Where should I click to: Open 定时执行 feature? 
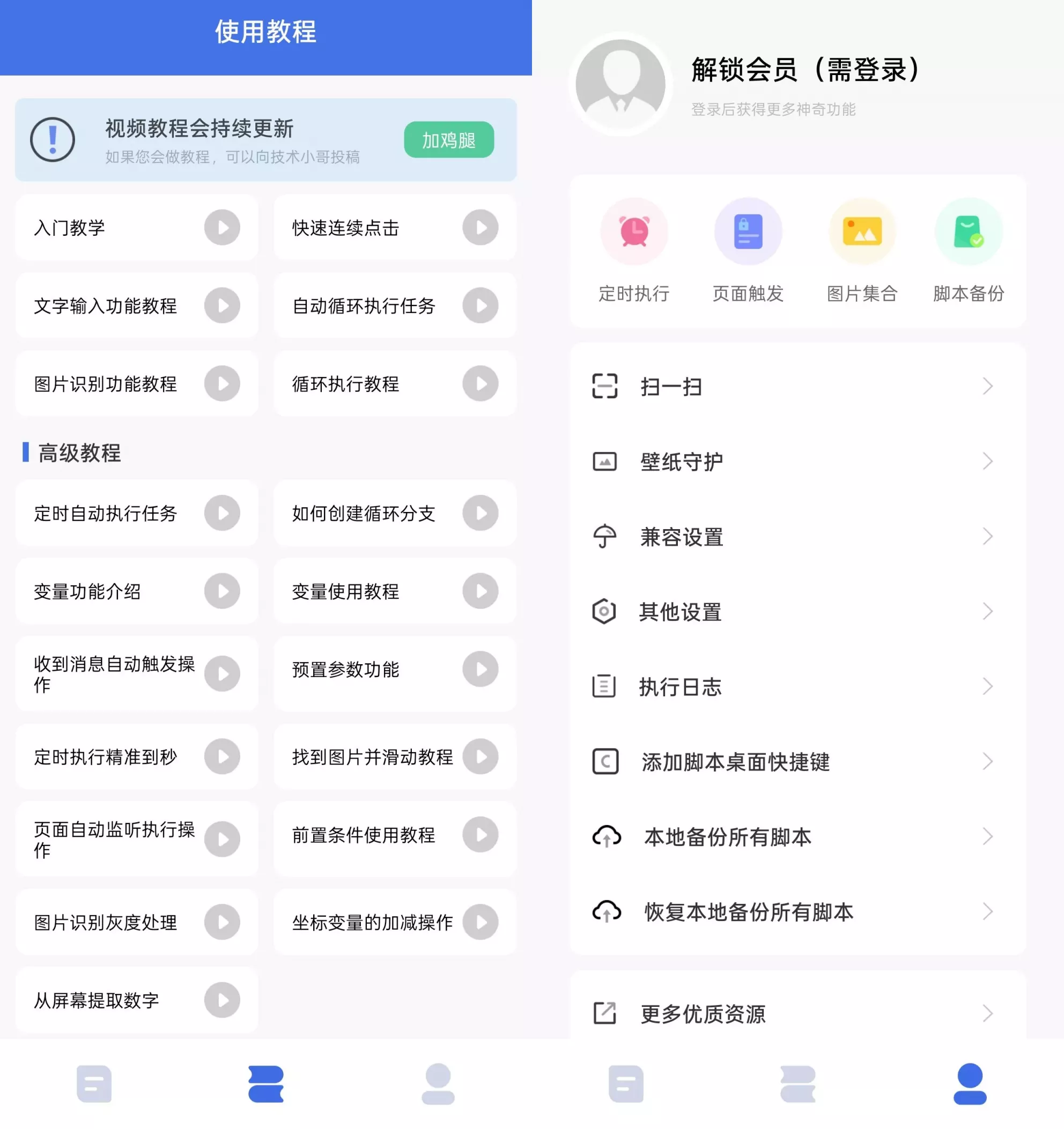point(634,250)
